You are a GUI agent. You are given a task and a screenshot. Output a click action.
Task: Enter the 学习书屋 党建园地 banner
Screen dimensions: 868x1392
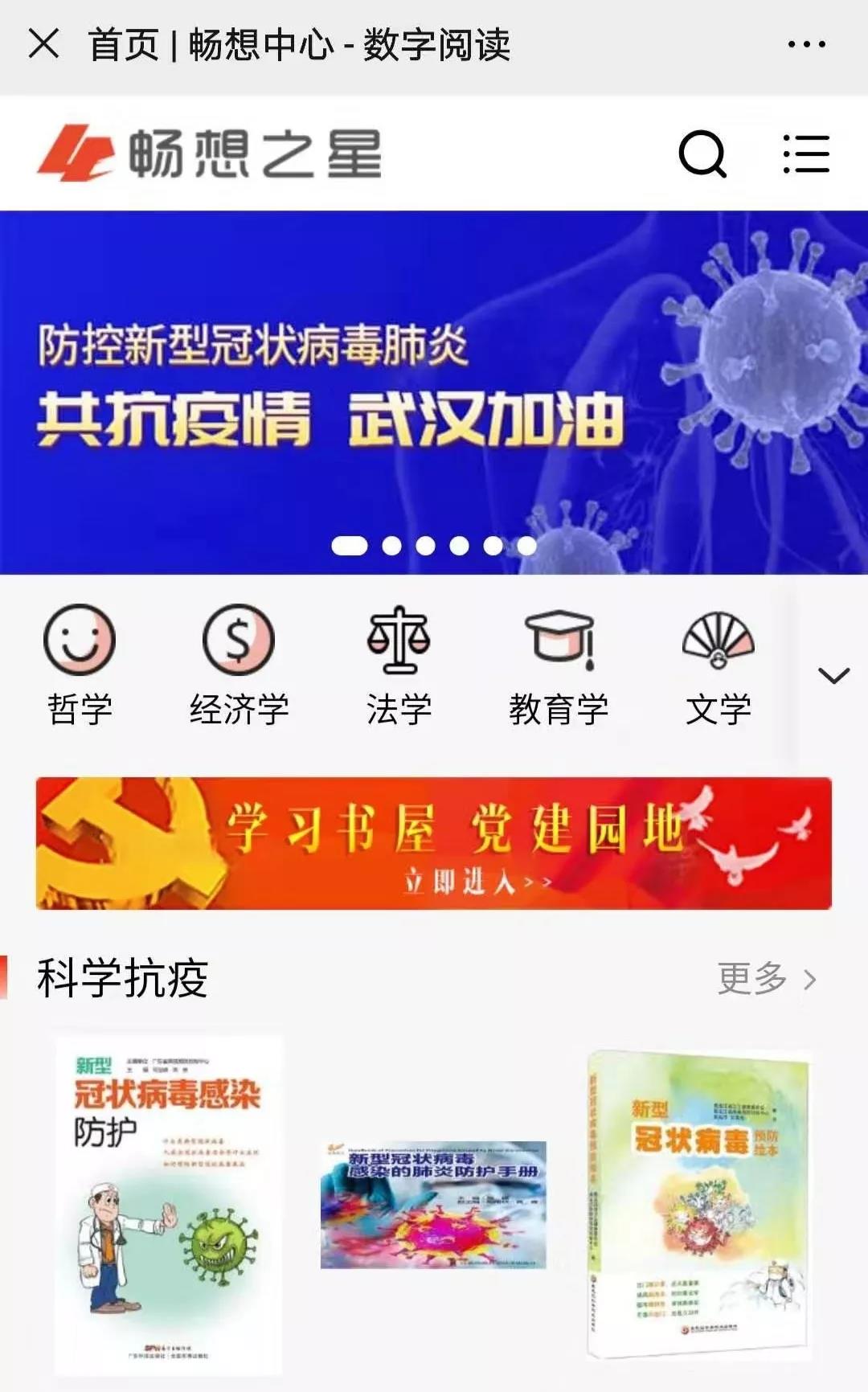pos(434,843)
